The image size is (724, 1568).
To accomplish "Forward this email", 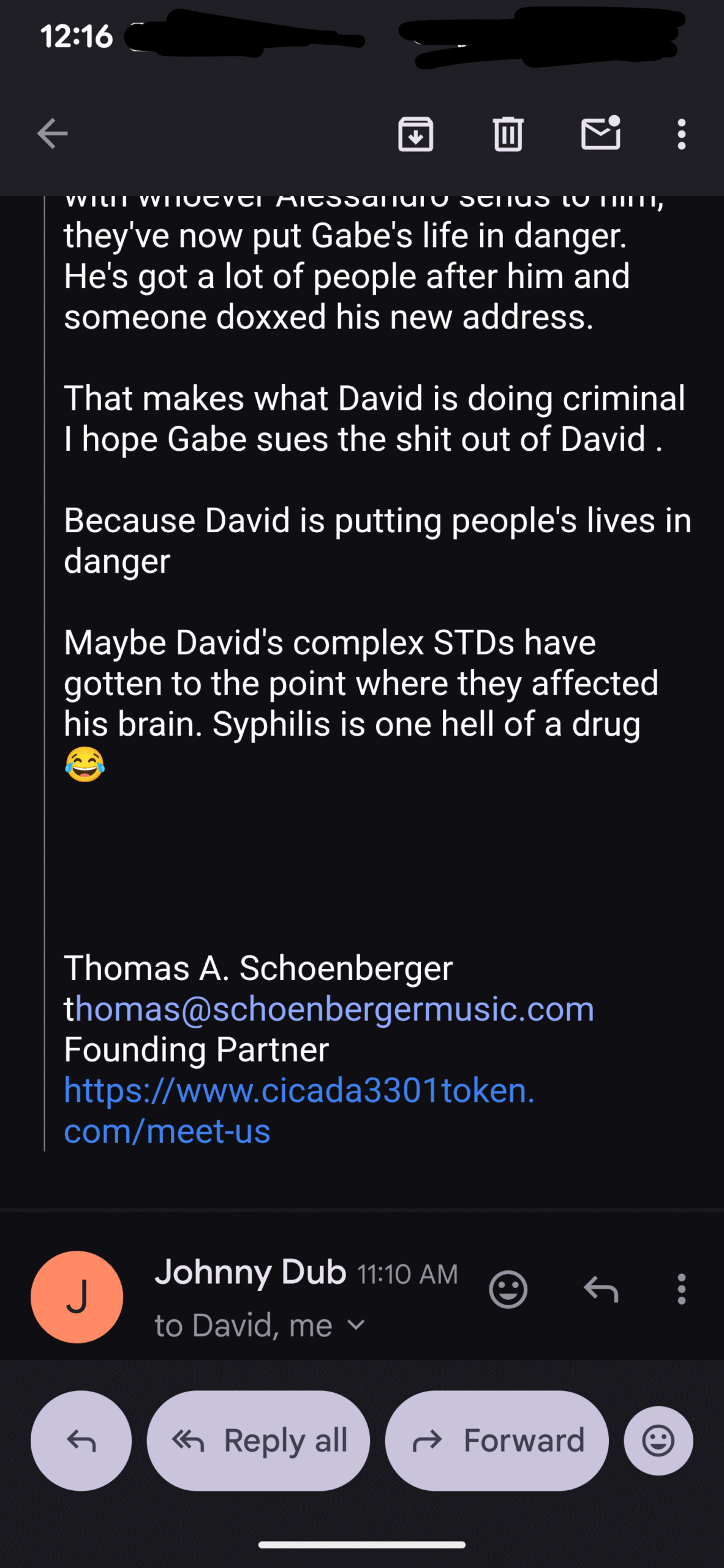I will [497, 1441].
